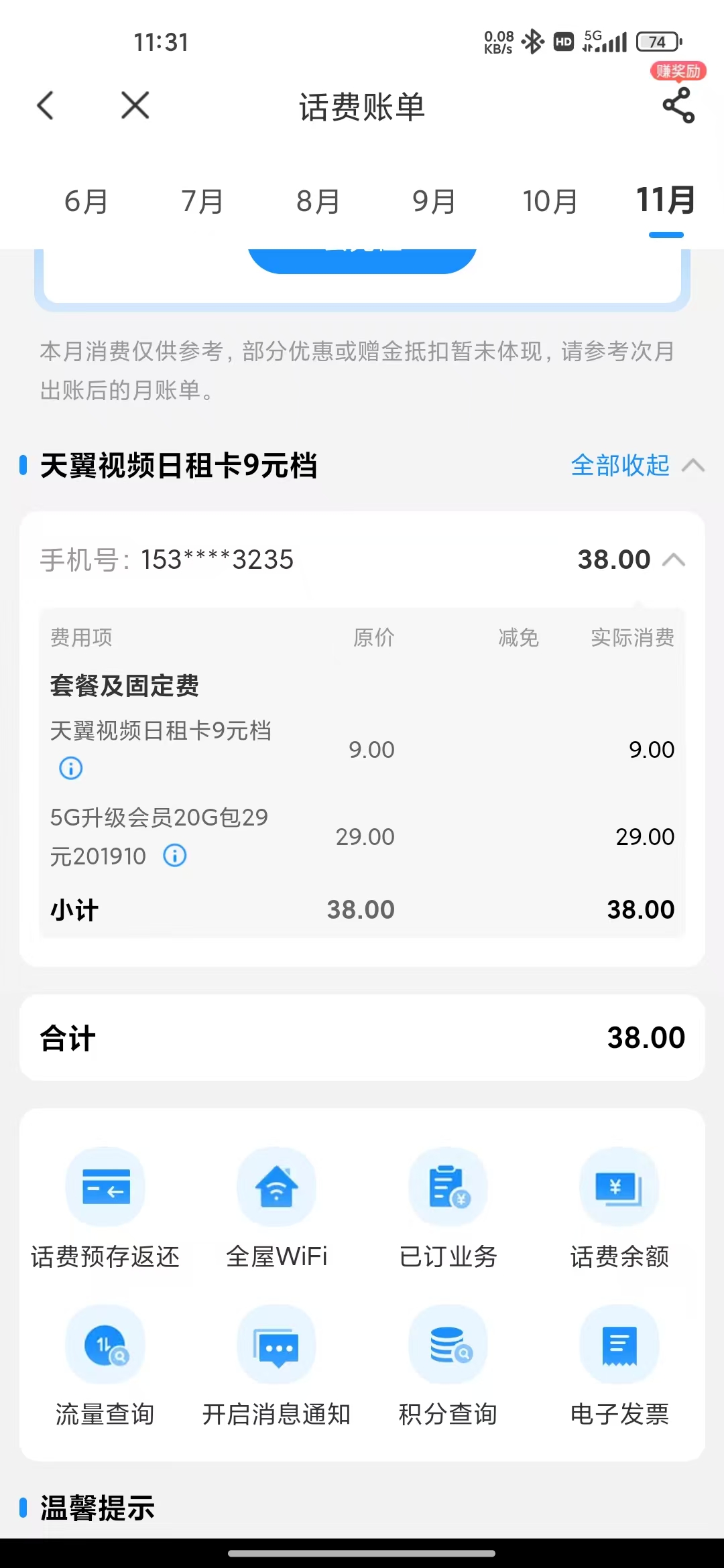Select the 10月 month tab

tap(548, 199)
